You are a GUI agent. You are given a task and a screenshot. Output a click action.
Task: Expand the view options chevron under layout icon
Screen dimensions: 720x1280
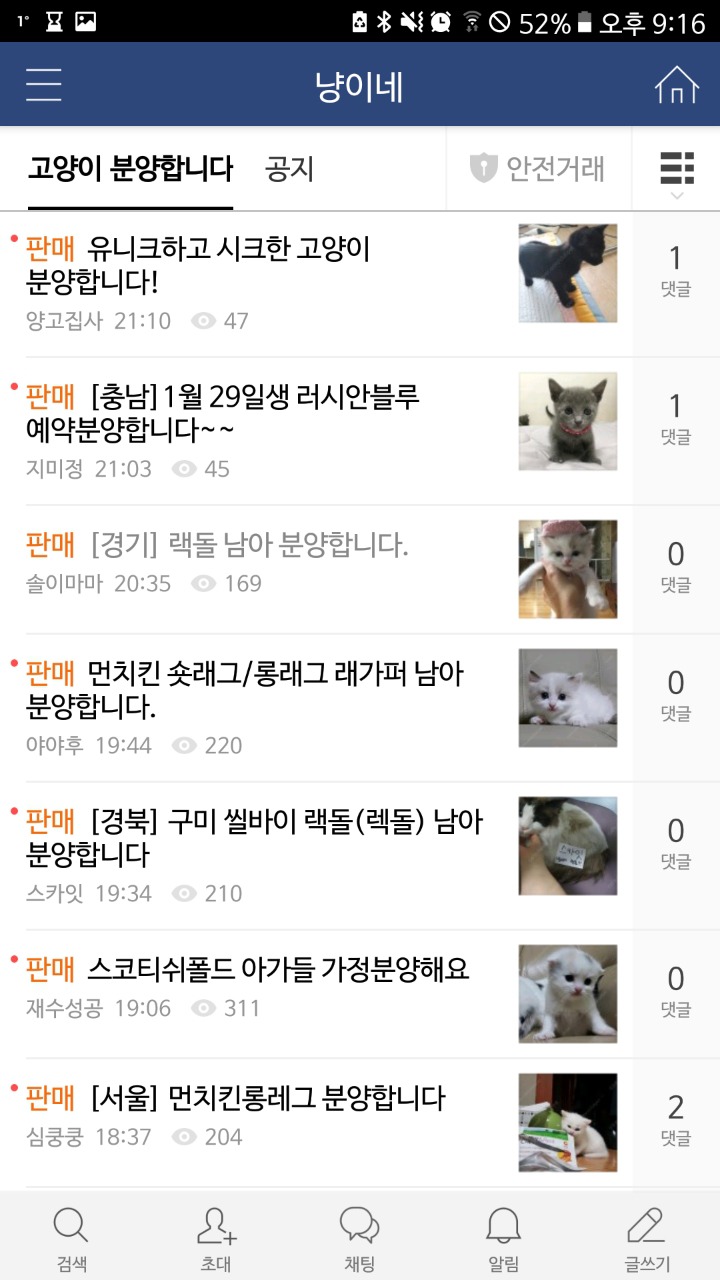pos(678,194)
